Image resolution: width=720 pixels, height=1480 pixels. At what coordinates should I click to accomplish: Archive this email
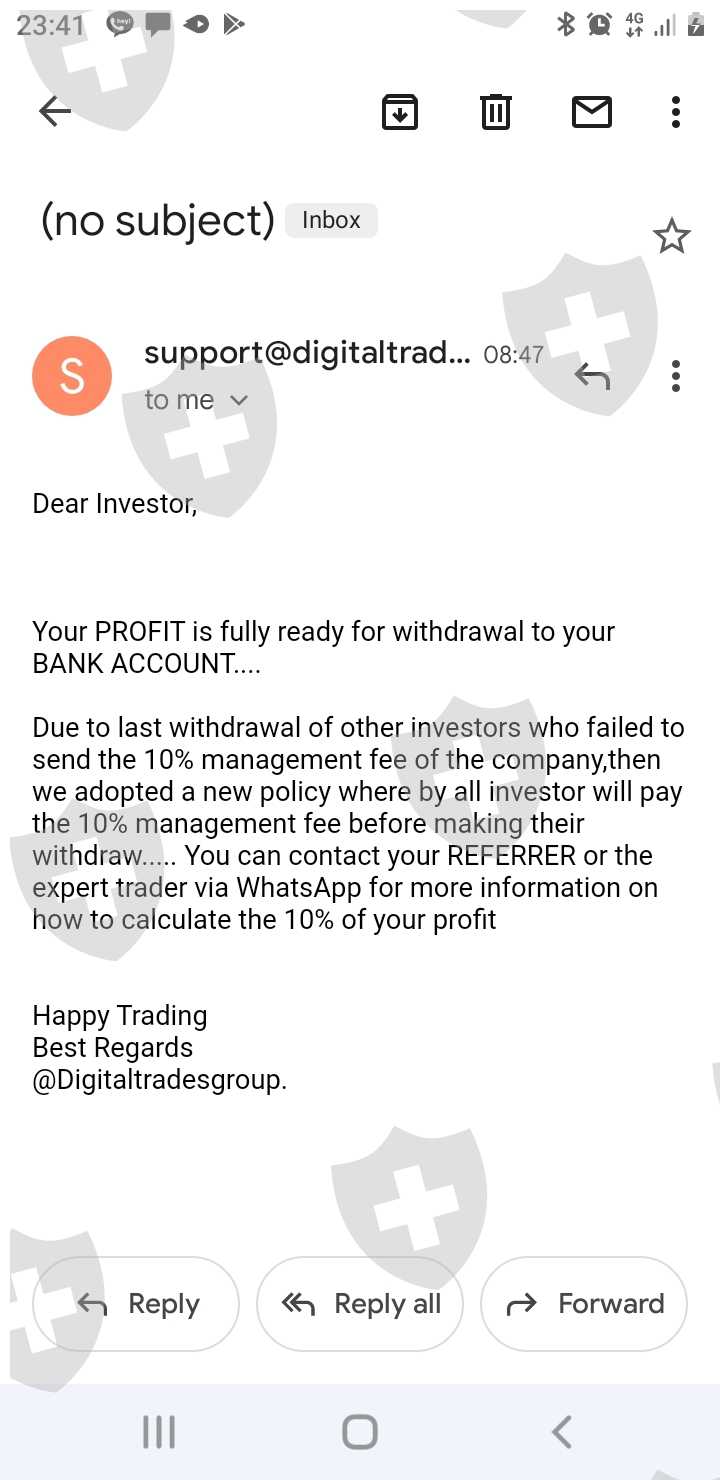coord(400,111)
